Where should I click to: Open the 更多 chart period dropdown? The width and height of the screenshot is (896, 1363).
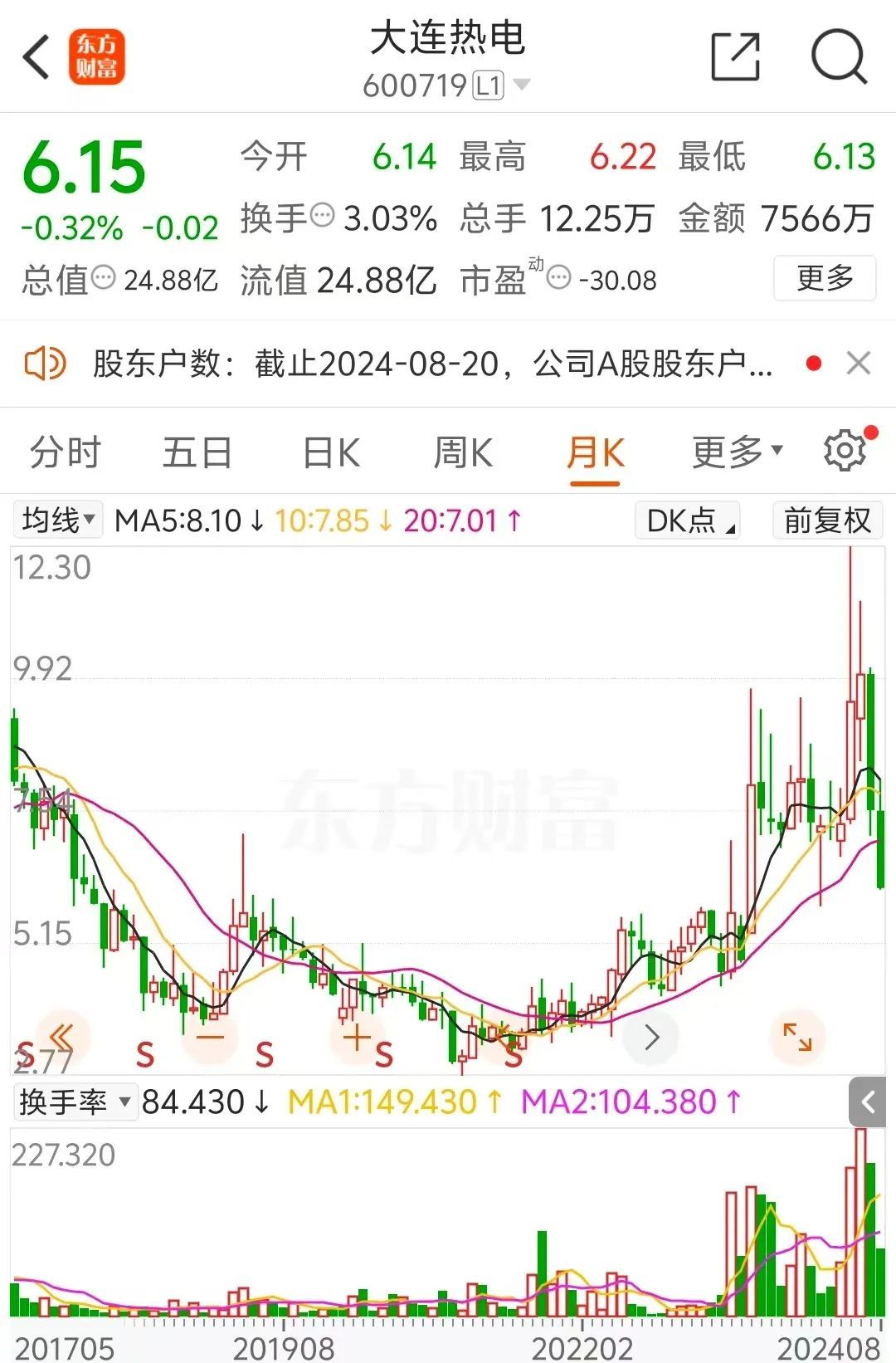click(x=737, y=452)
